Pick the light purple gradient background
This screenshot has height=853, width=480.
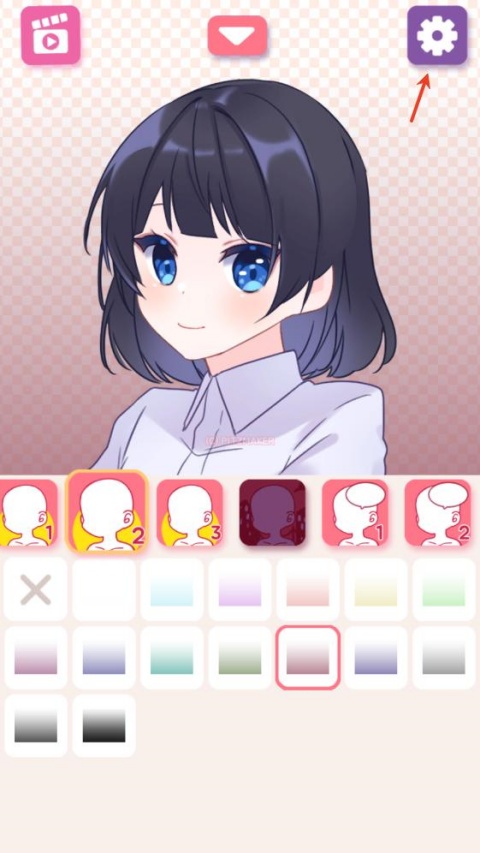tap(240, 590)
